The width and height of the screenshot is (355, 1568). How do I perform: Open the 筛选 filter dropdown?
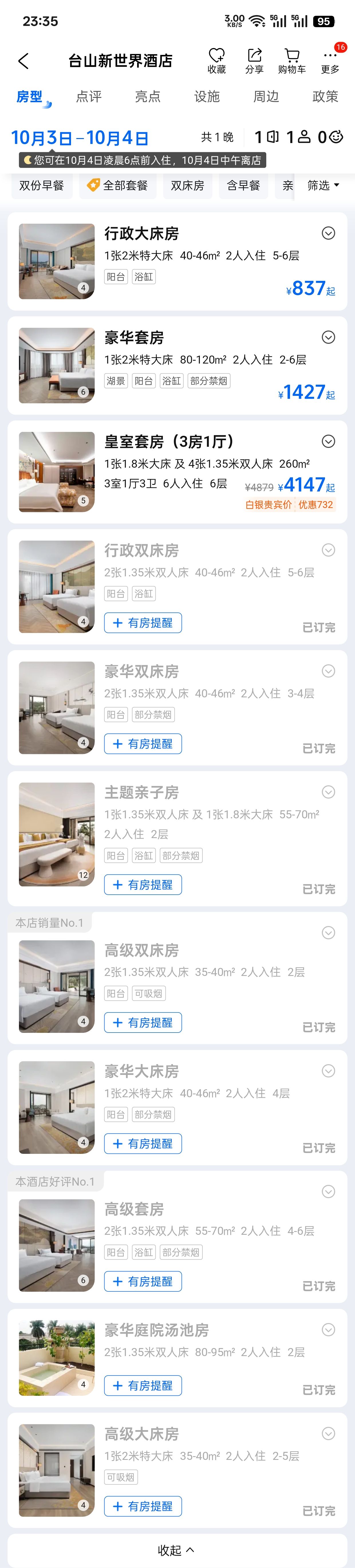click(x=323, y=186)
